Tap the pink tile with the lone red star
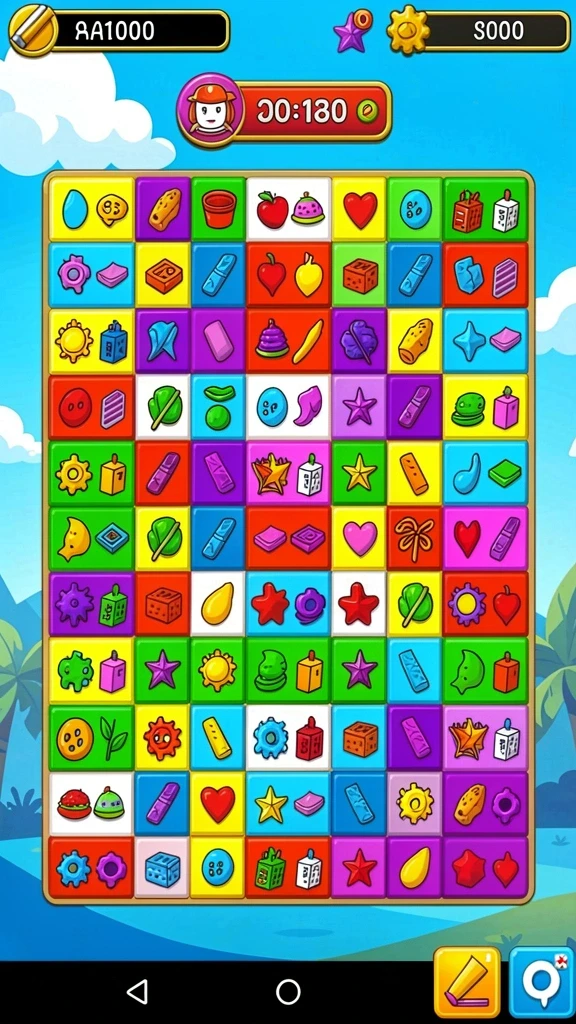This screenshot has height=1024, width=576. click(359, 870)
